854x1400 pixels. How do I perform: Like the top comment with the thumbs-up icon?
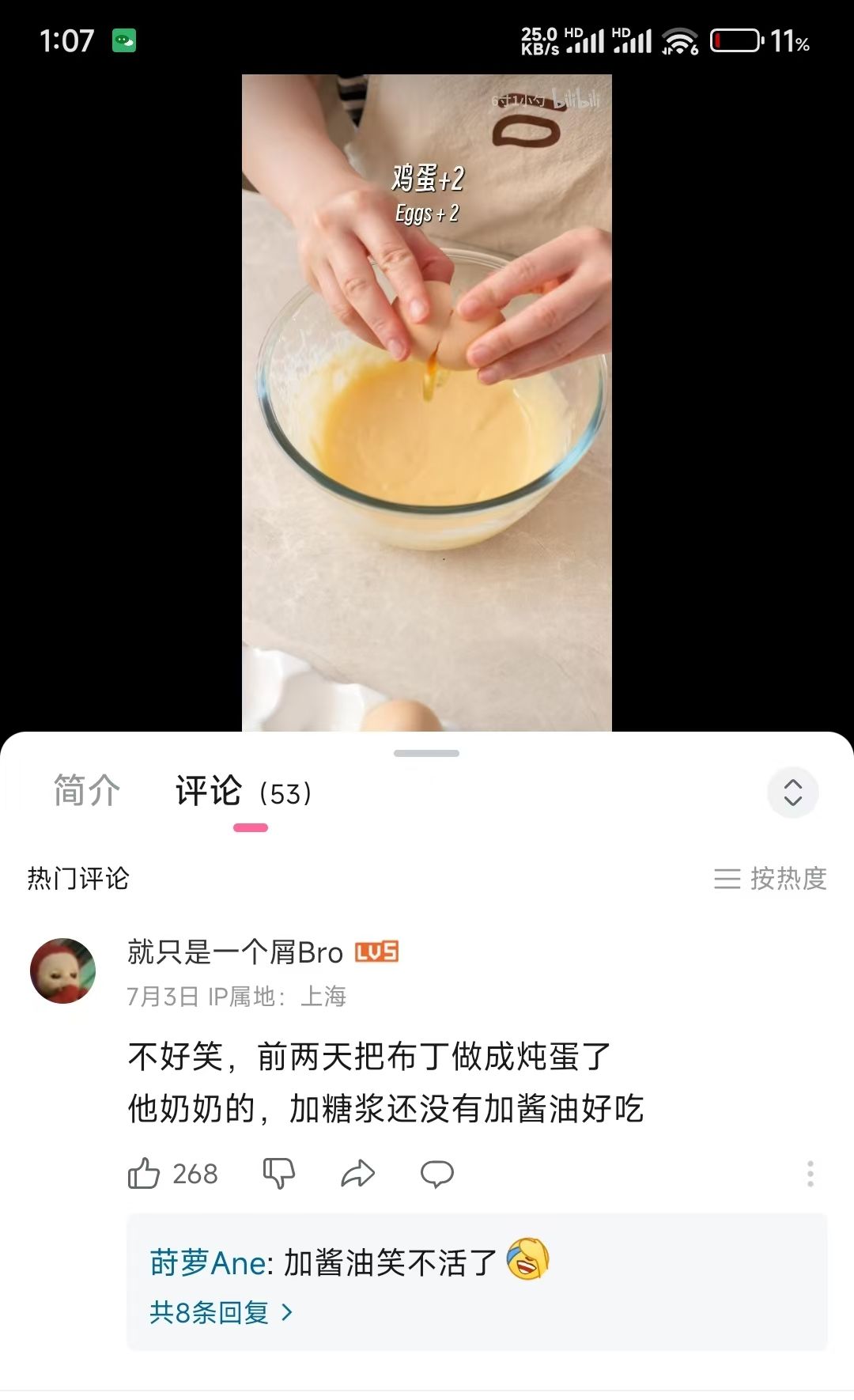(x=147, y=1174)
